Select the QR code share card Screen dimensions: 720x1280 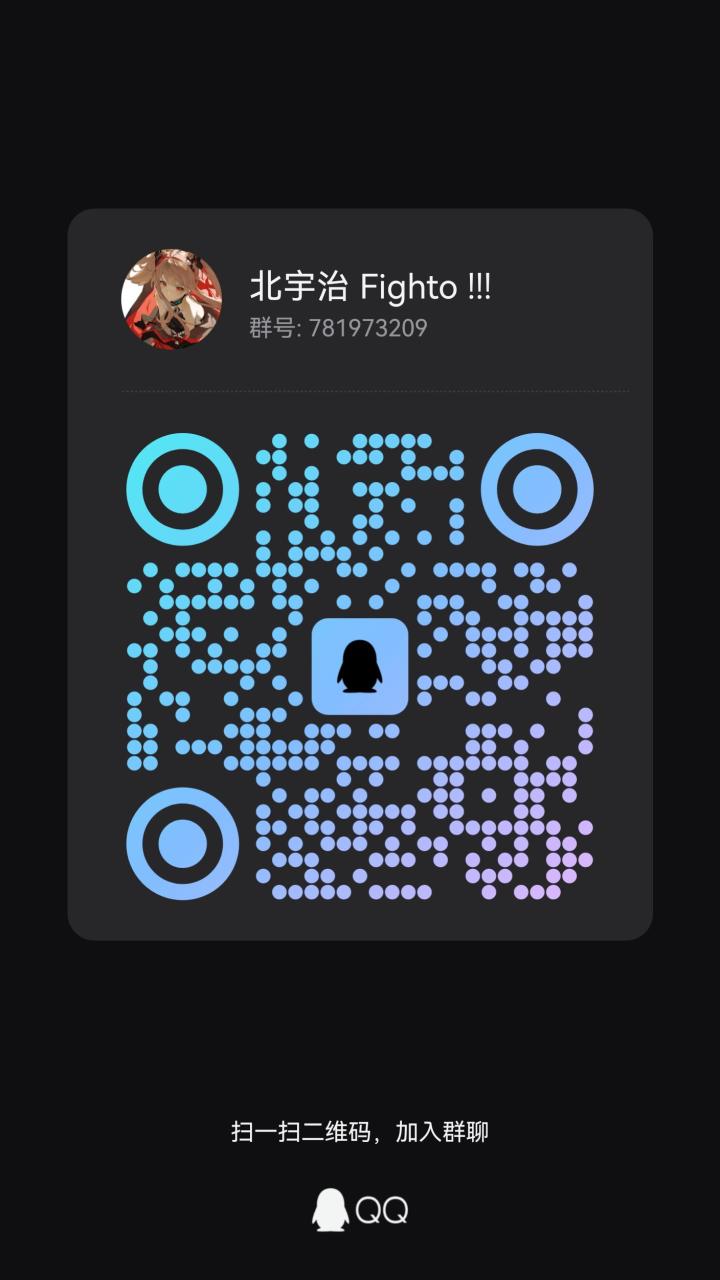point(360,575)
